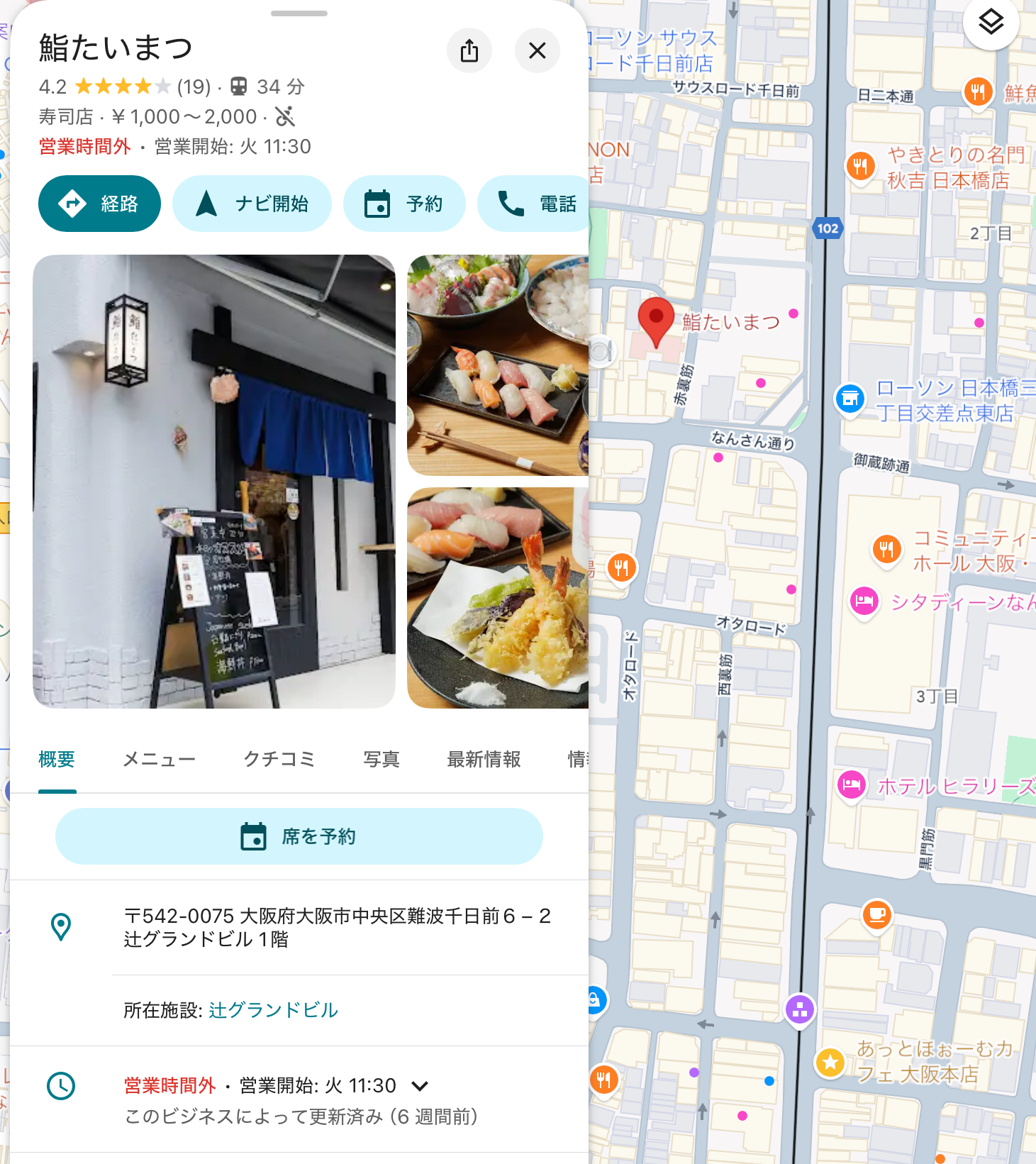Open the 辻グランドビル link
Screen dimensions: 1036x1164
tap(273, 1010)
